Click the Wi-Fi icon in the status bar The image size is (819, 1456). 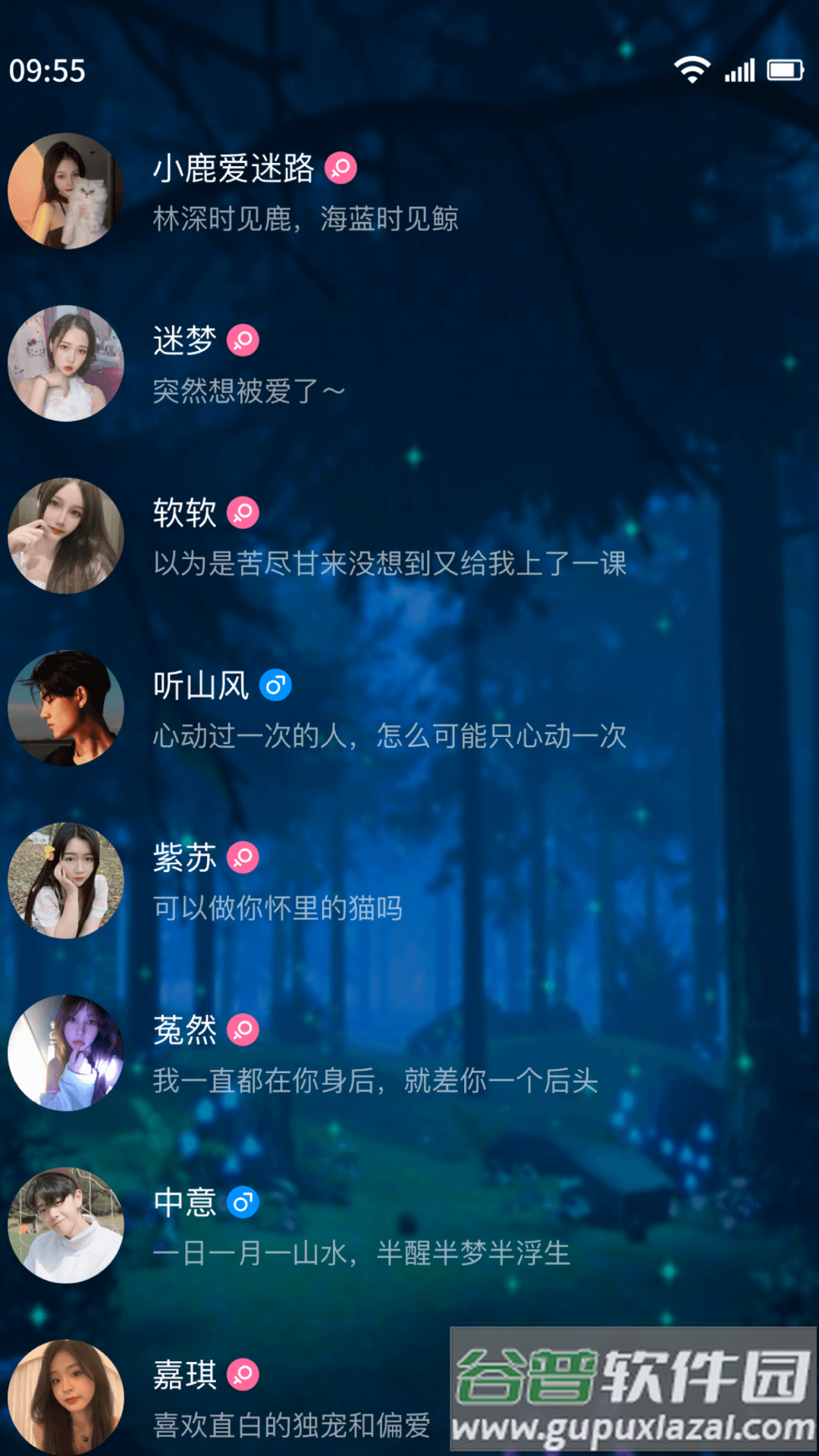click(x=691, y=71)
